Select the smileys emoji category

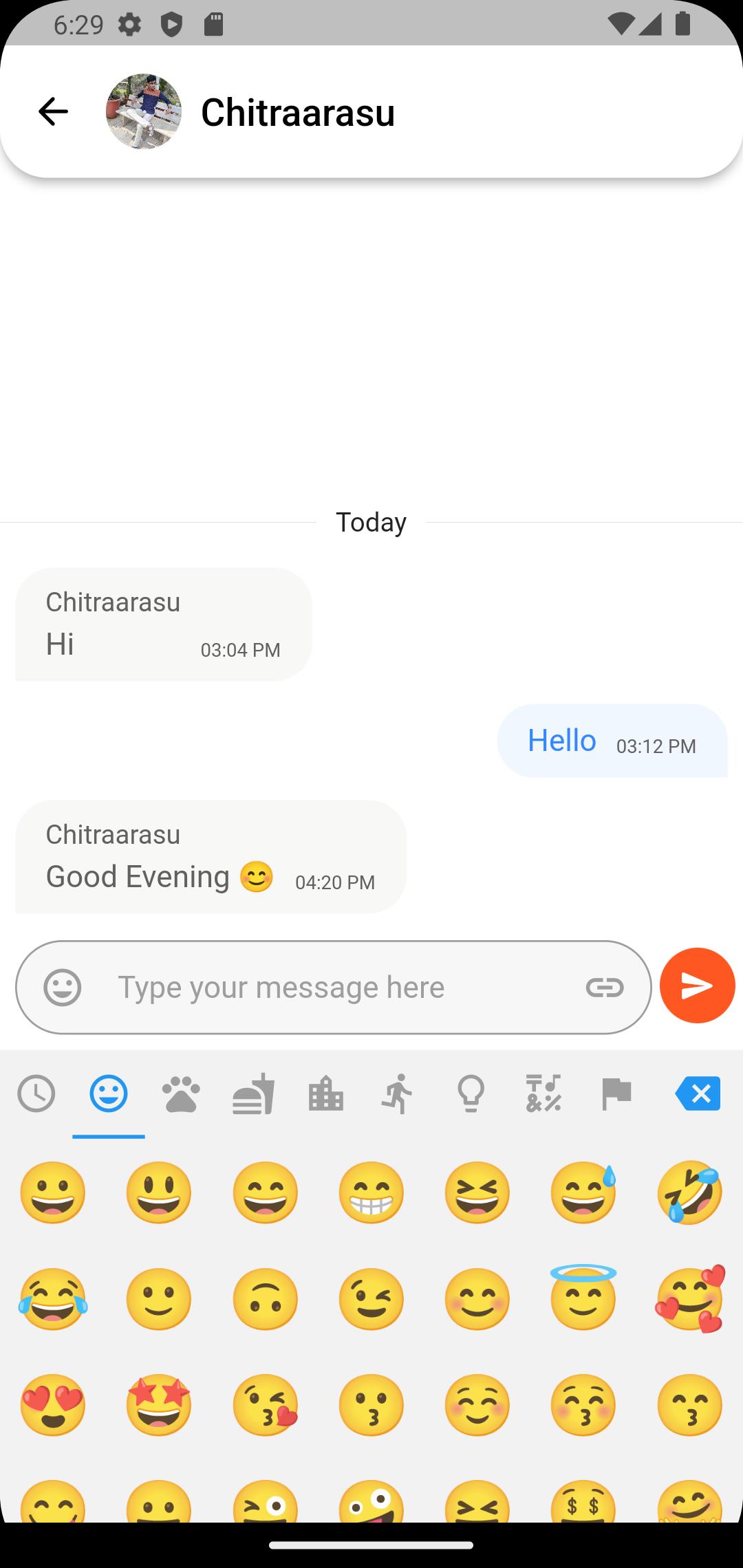point(109,1093)
